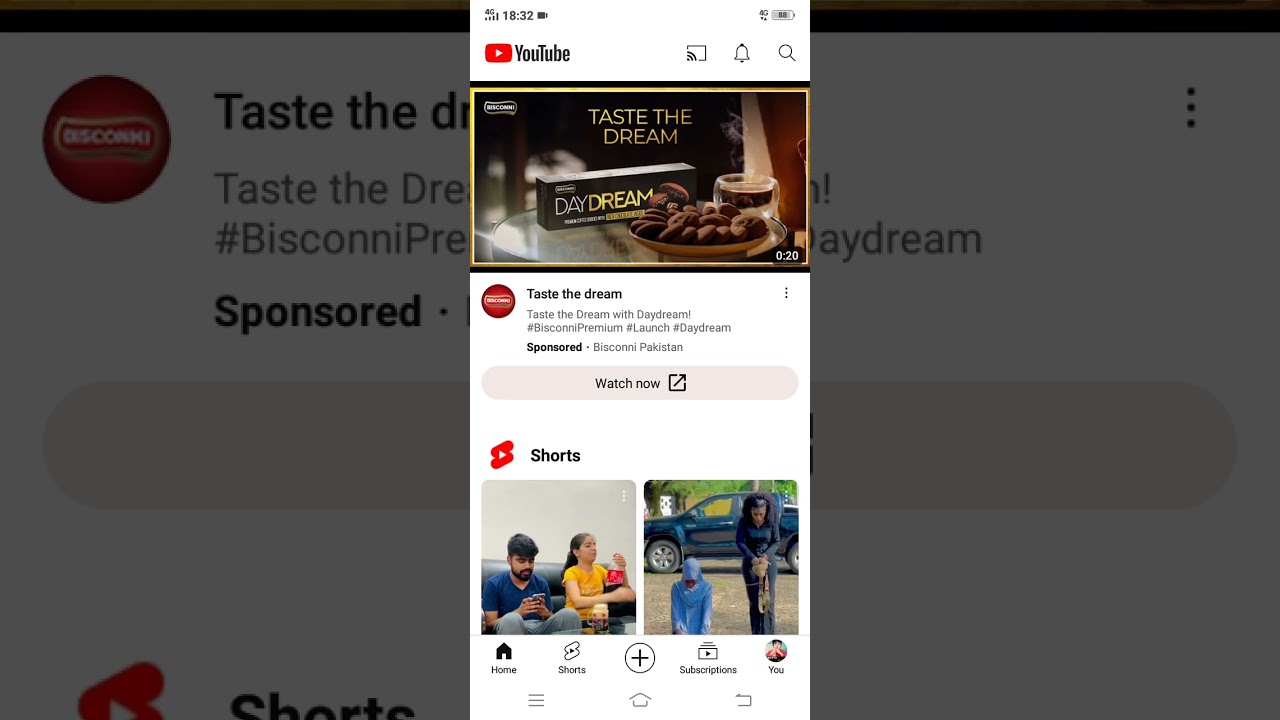Open the You profile tab
Image resolution: width=1280 pixels, height=720 pixels.
tap(776, 658)
